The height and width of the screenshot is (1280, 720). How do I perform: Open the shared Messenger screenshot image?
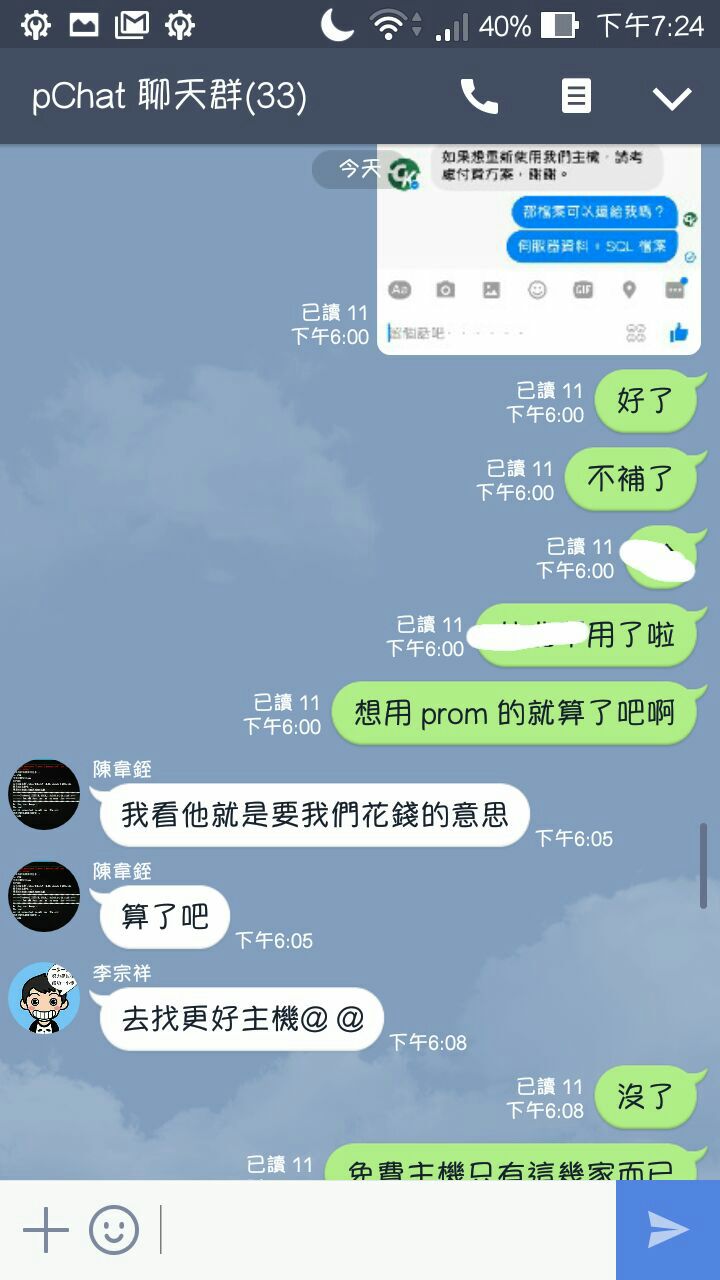click(539, 249)
